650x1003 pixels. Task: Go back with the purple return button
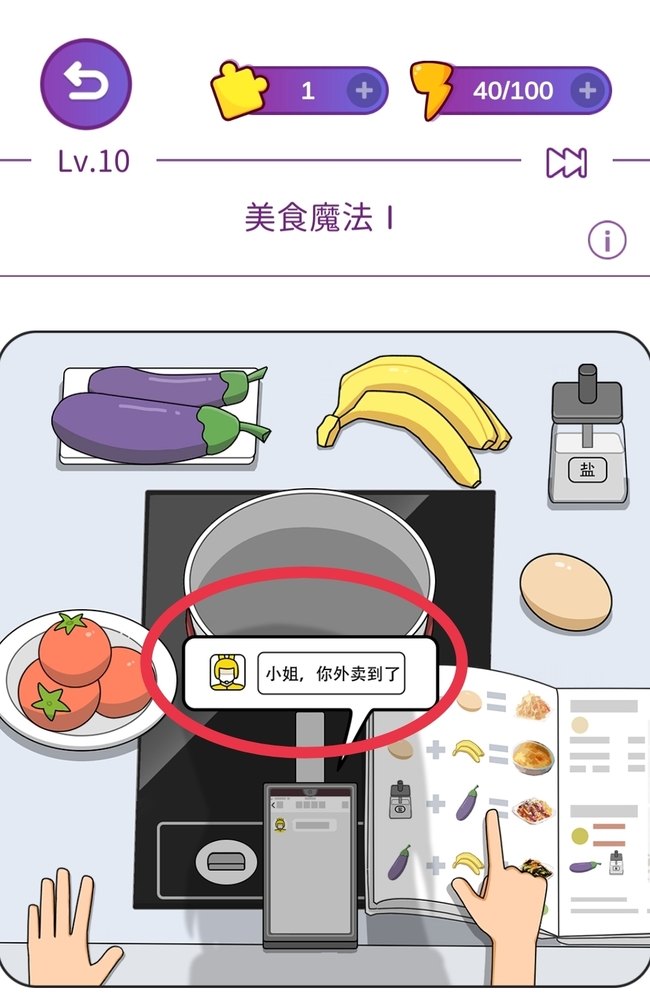pyautogui.click(x=86, y=85)
